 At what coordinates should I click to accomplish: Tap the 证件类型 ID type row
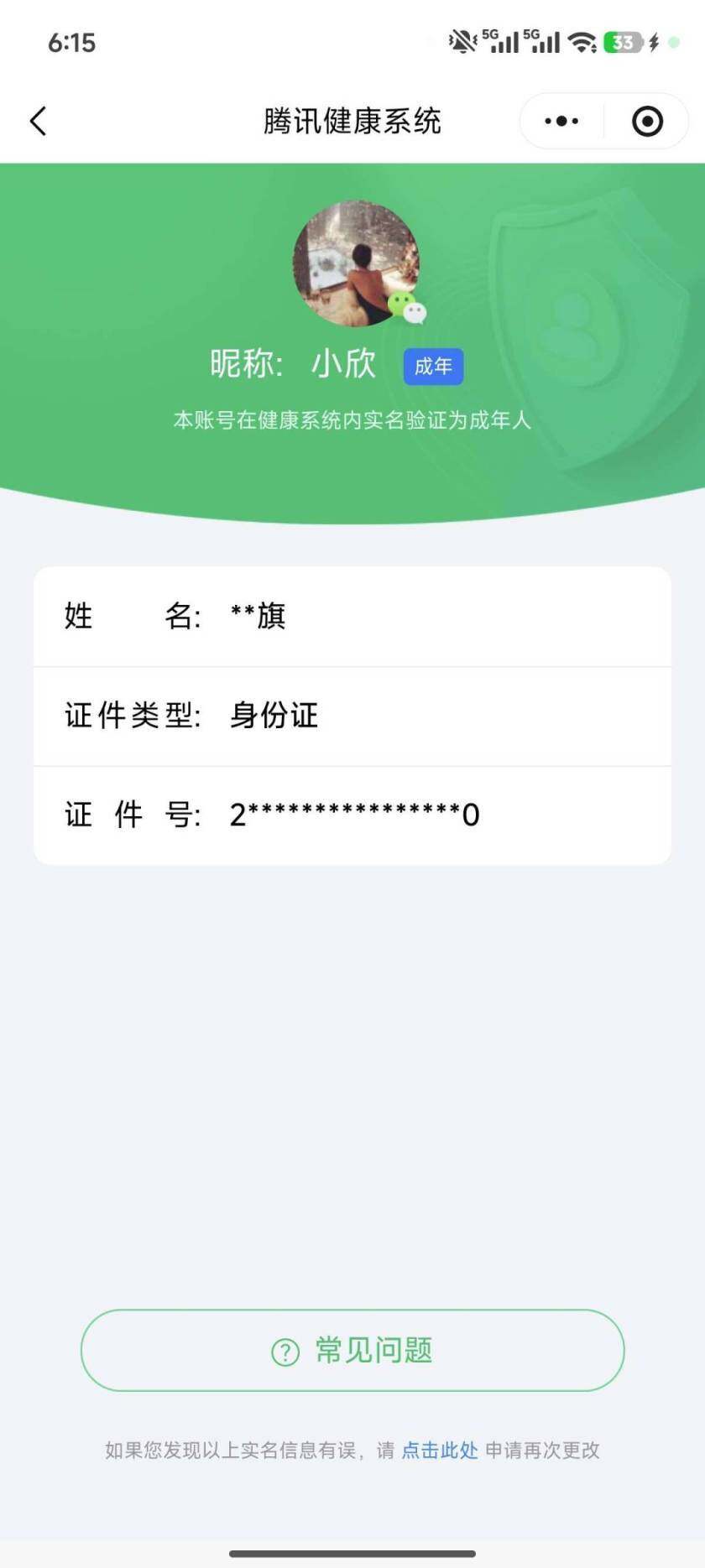click(x=352, y=716)
